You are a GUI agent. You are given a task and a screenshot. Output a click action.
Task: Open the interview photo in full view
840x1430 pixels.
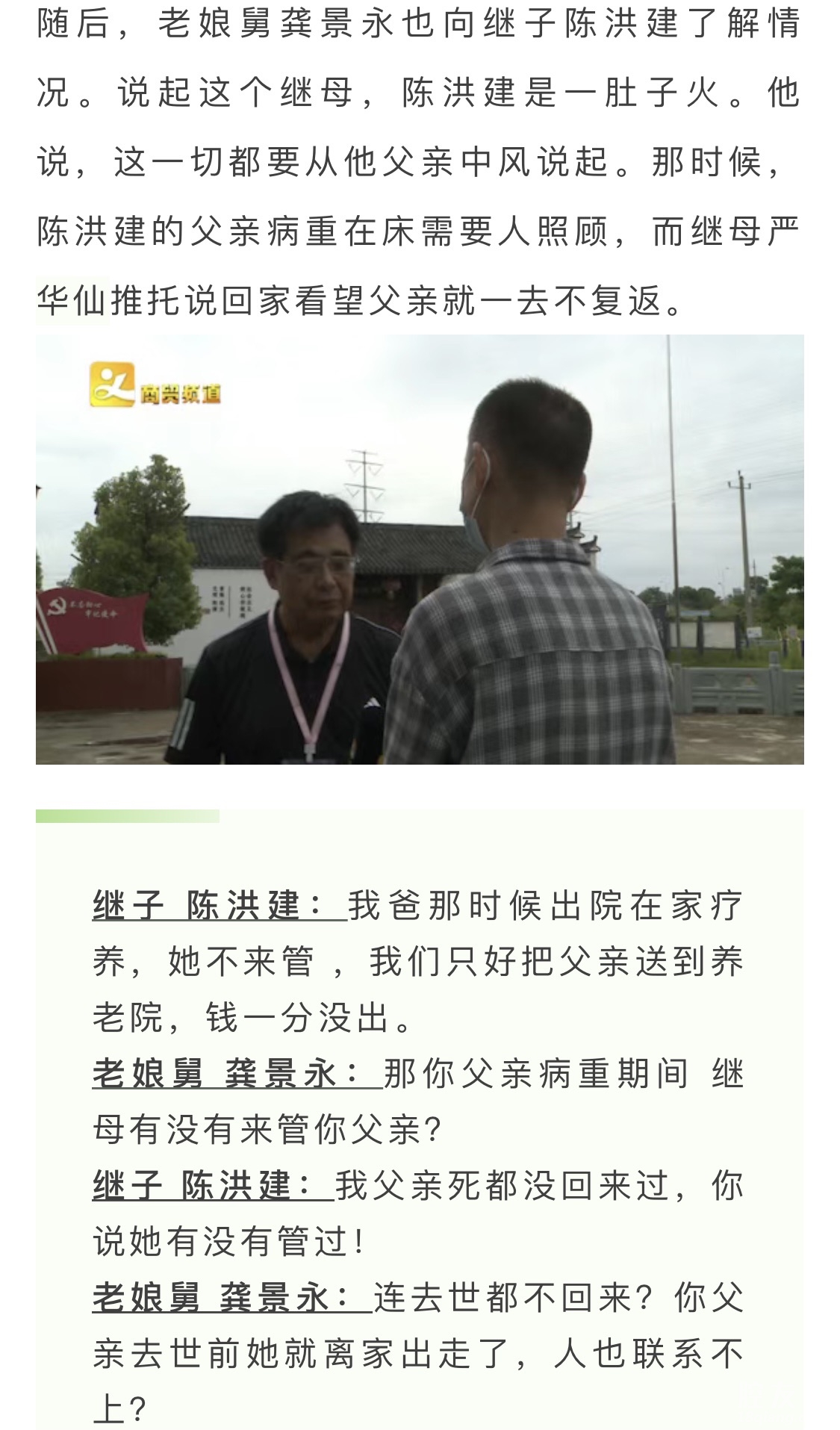(420, 549)
